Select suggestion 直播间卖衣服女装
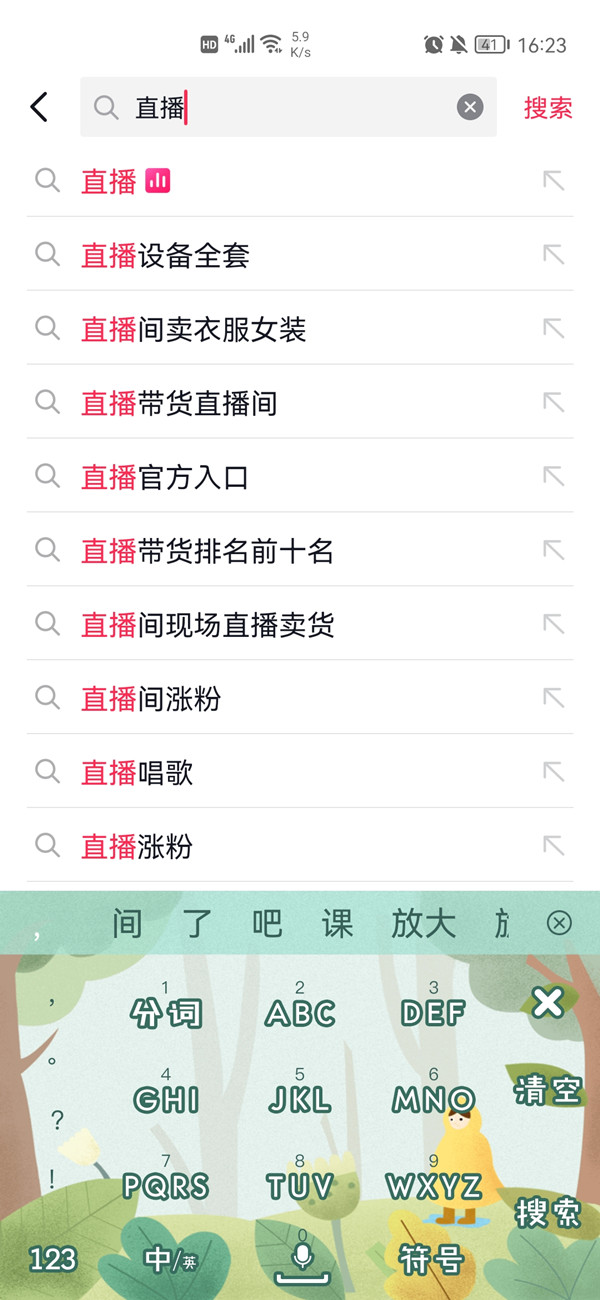Screen dimensions: 600x1300 click(193, 329)
